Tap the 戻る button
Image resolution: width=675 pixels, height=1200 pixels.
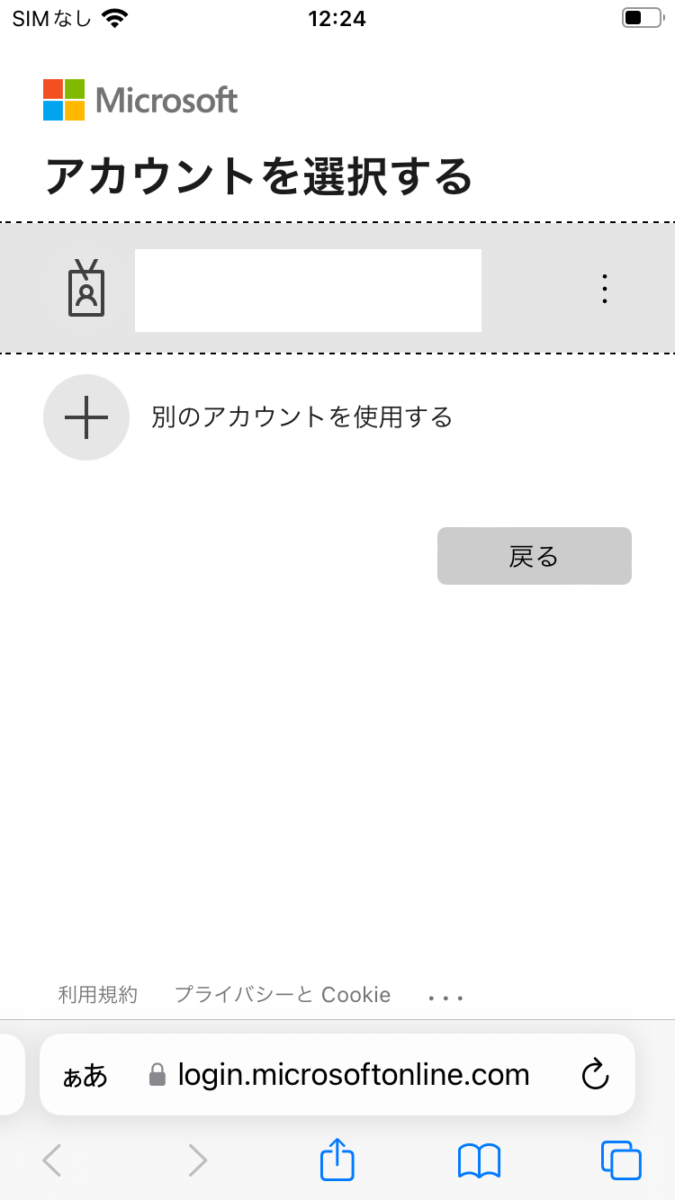point(534,556)
